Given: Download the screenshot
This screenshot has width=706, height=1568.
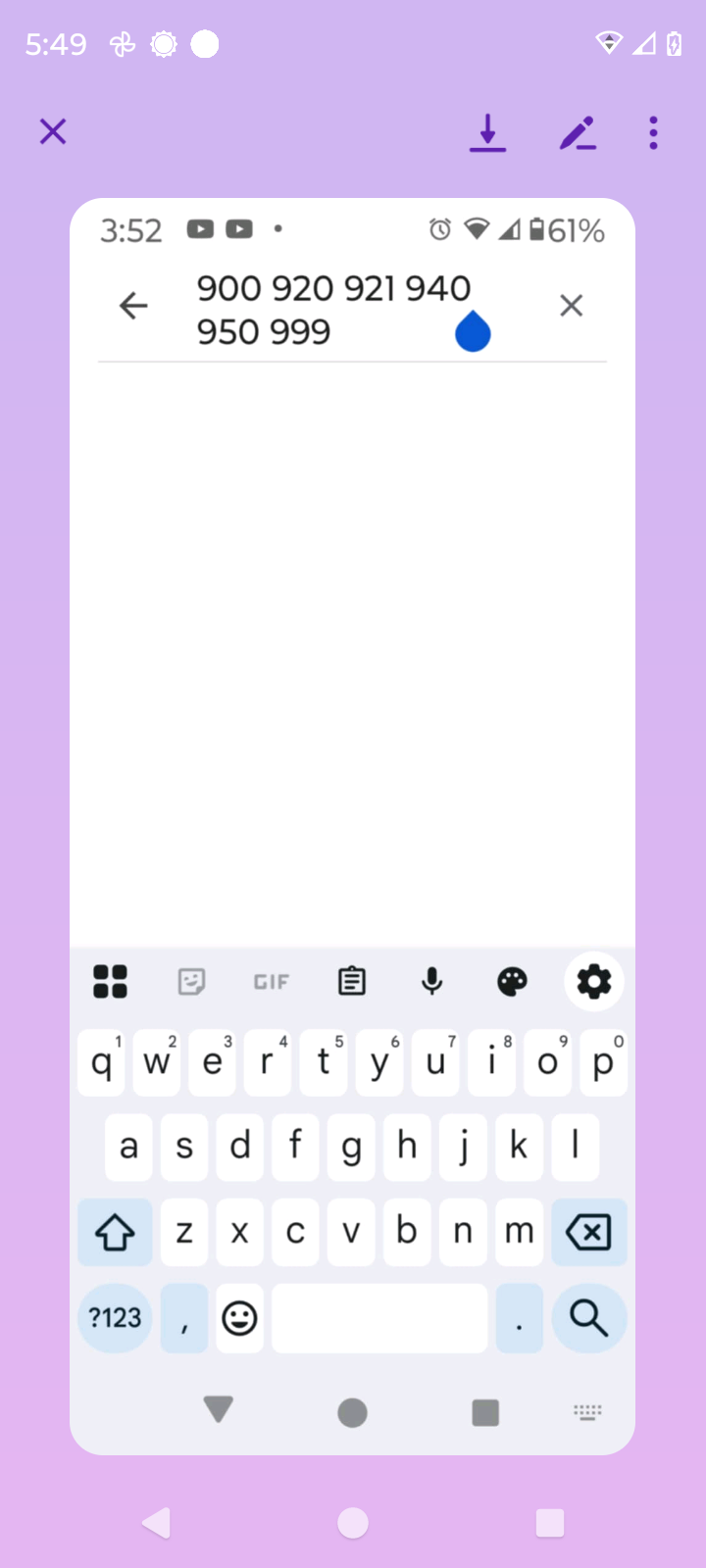Looking at the screenshot, I should (487, 132).
